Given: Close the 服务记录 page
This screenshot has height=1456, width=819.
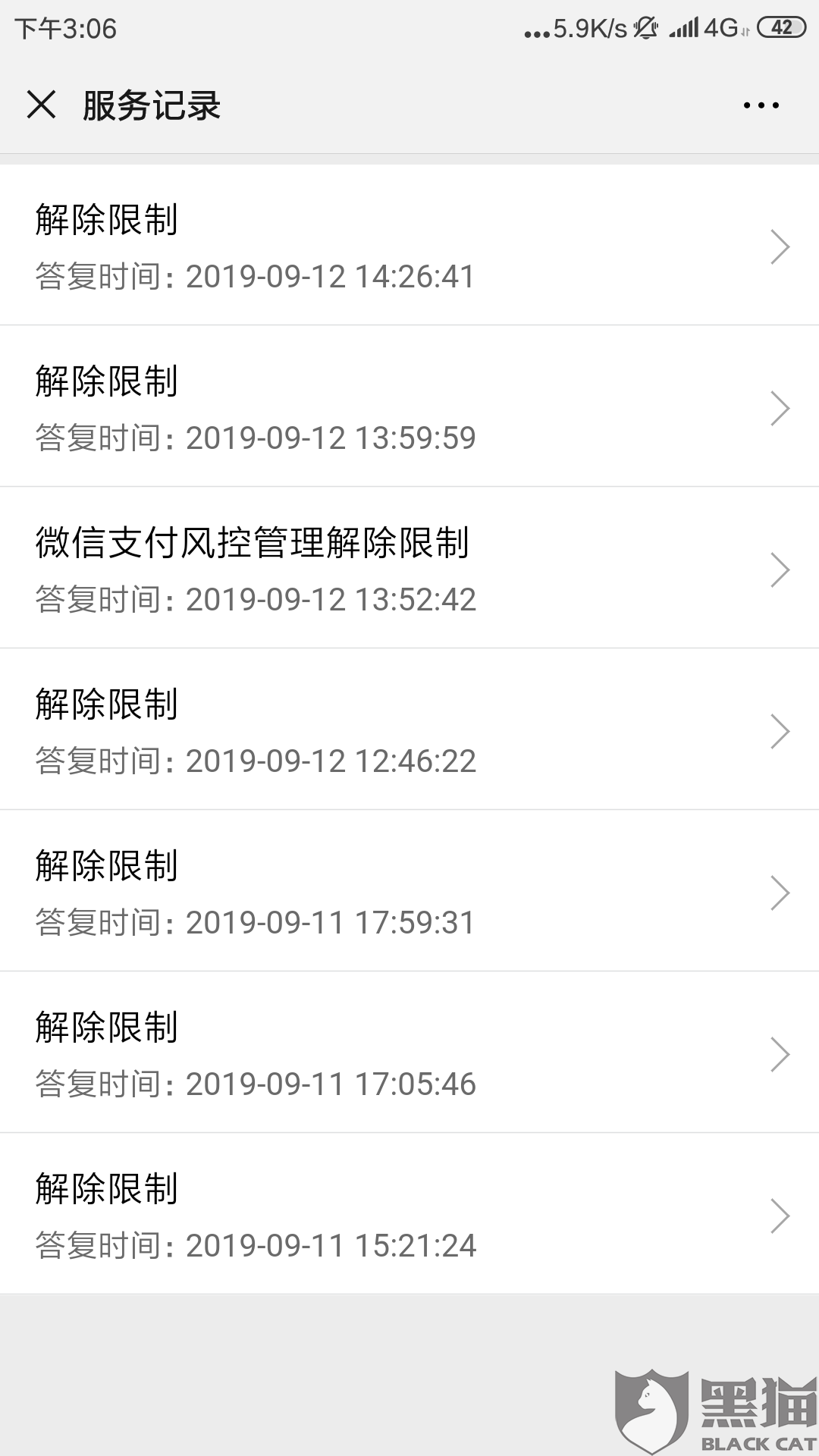Looking at the screenshot, I should coord(41,105).
